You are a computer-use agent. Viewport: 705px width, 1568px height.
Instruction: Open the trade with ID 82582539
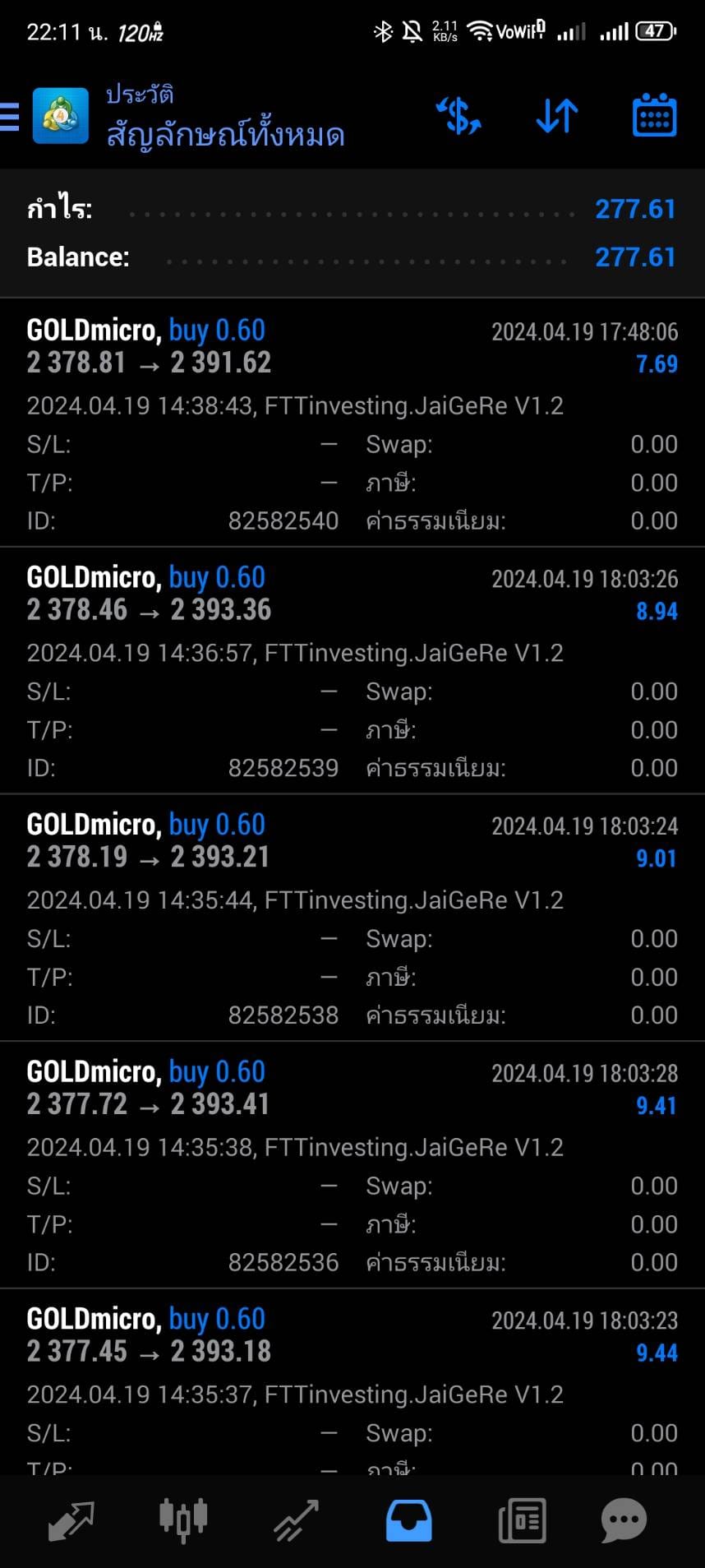pyautogui.click(x=352, y=671)
